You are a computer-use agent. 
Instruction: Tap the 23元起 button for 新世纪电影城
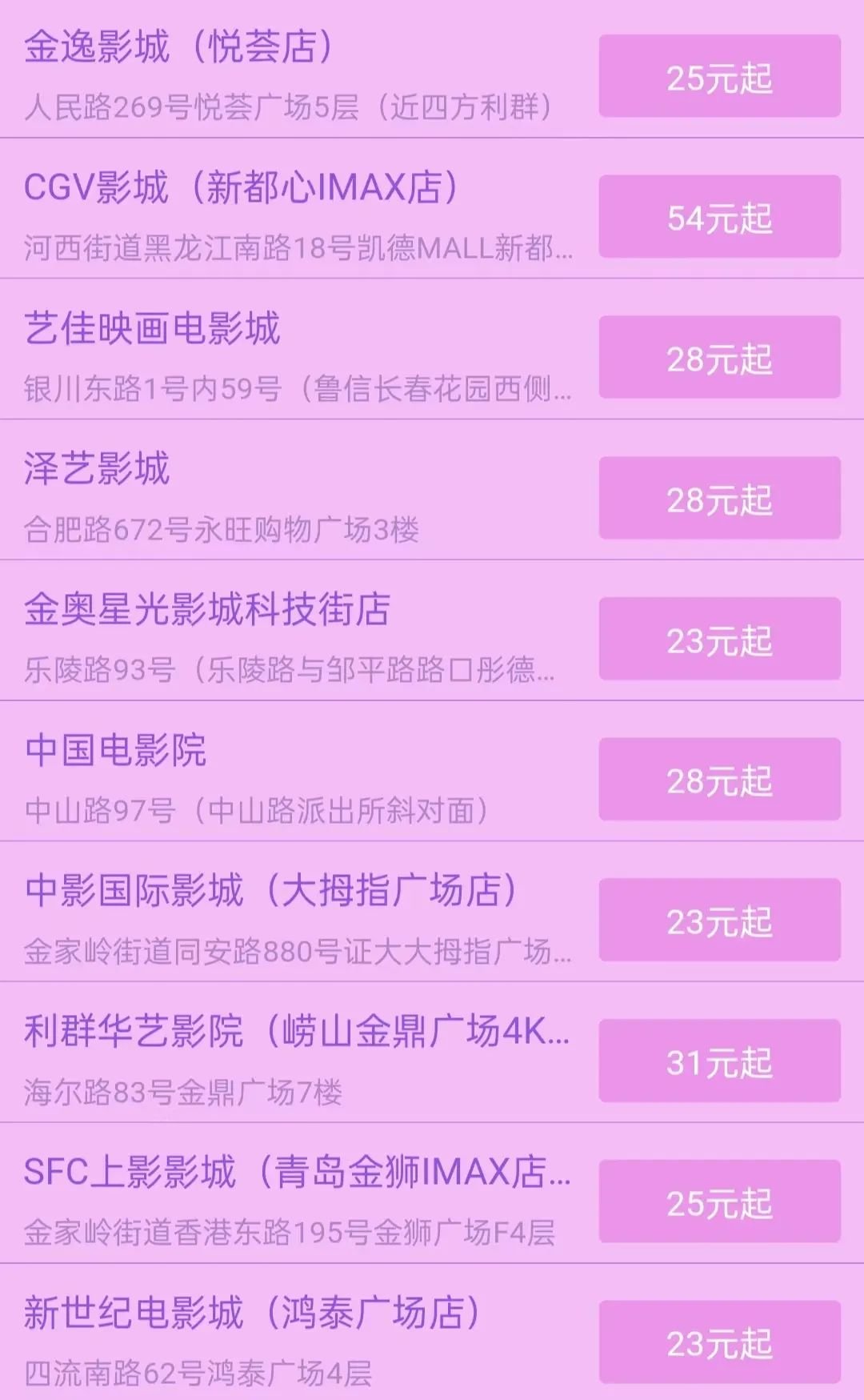719,1342
